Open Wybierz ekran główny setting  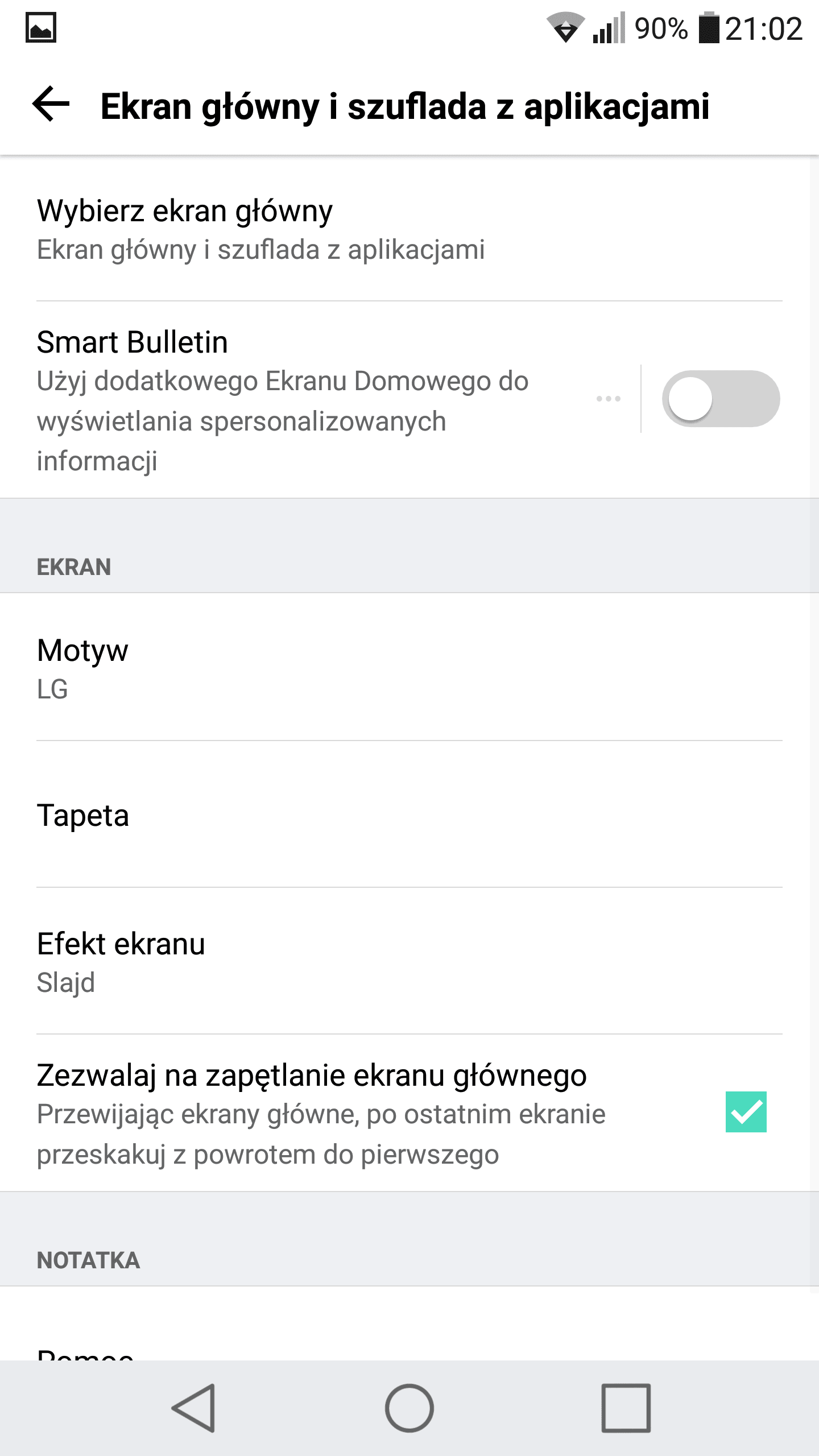[409, 229]
